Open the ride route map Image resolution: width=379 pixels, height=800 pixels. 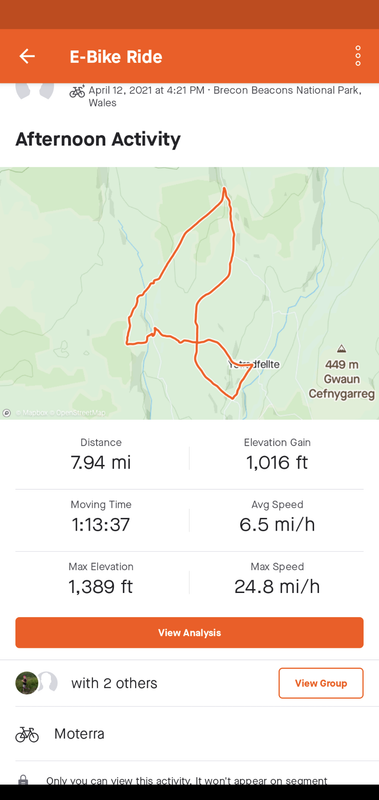coord(189,293)
